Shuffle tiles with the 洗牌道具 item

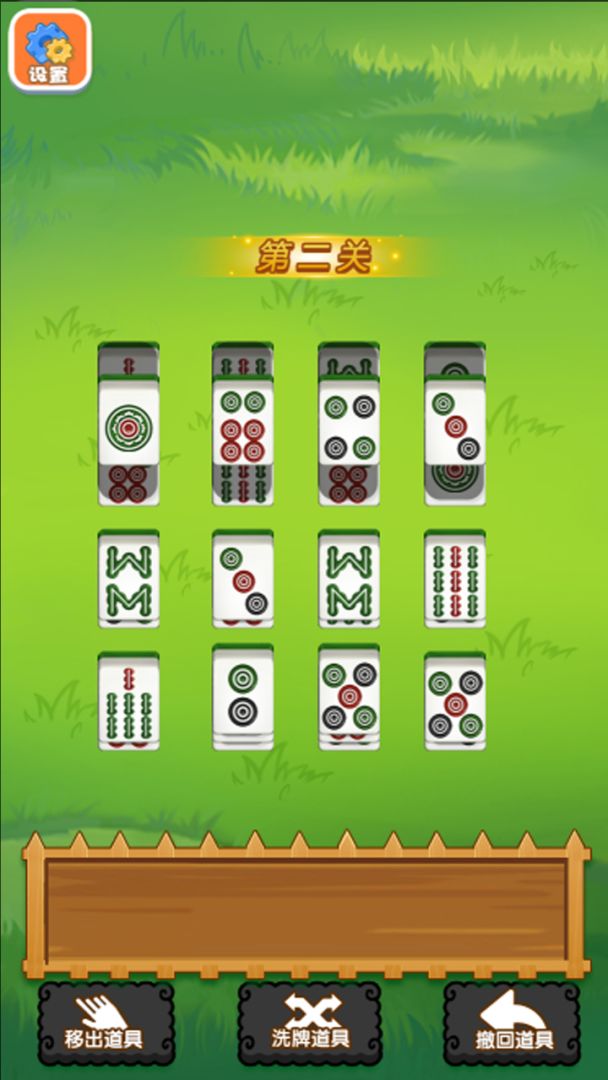(x=309, y=1022)
